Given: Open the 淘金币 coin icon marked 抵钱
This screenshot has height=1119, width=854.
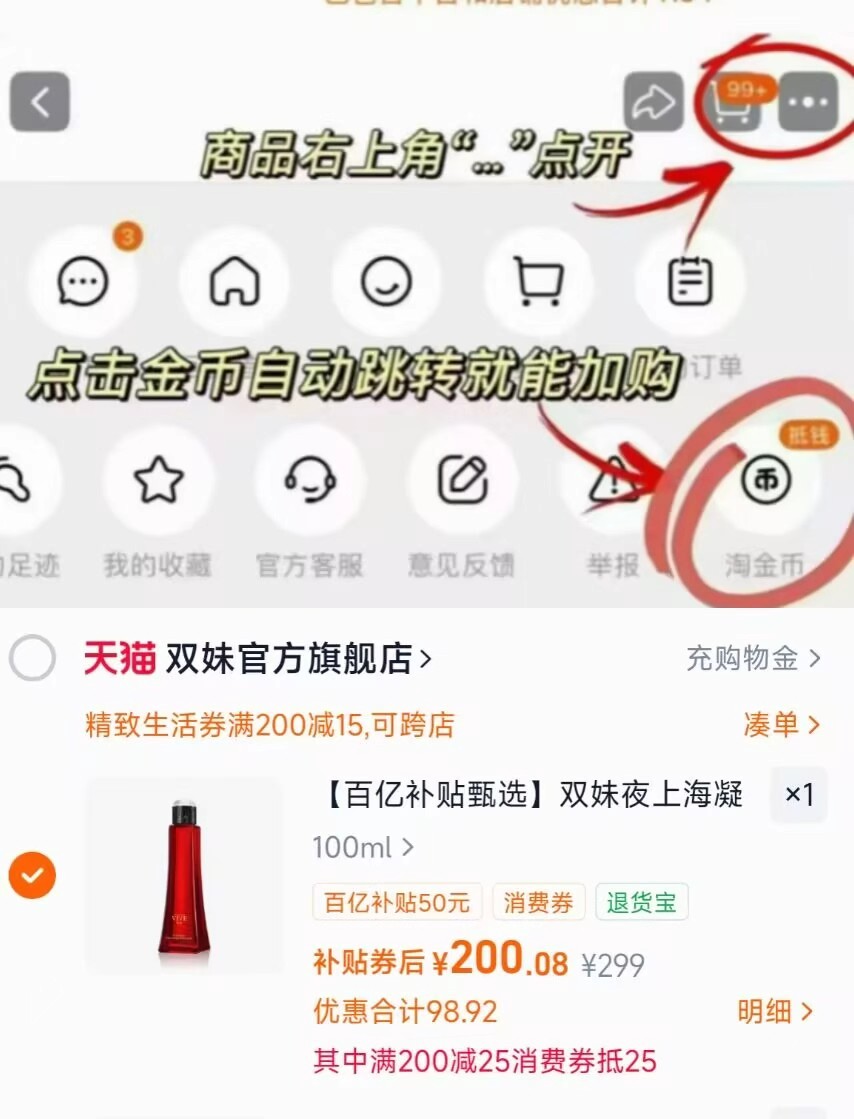Looking at the screenshot, I should click(x=765, y=480).
